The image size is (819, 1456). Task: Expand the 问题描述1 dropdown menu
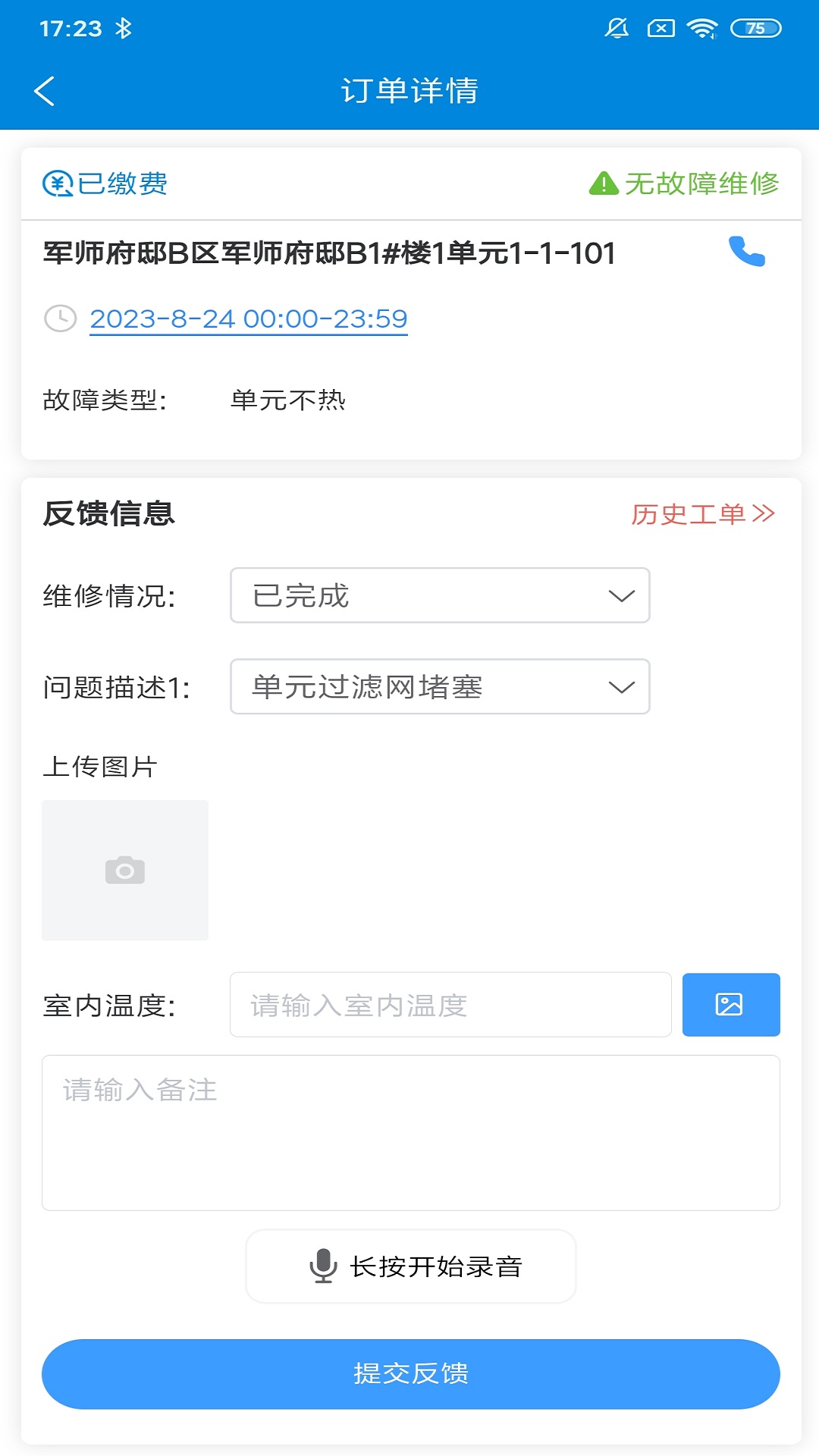tap(440, 687)
